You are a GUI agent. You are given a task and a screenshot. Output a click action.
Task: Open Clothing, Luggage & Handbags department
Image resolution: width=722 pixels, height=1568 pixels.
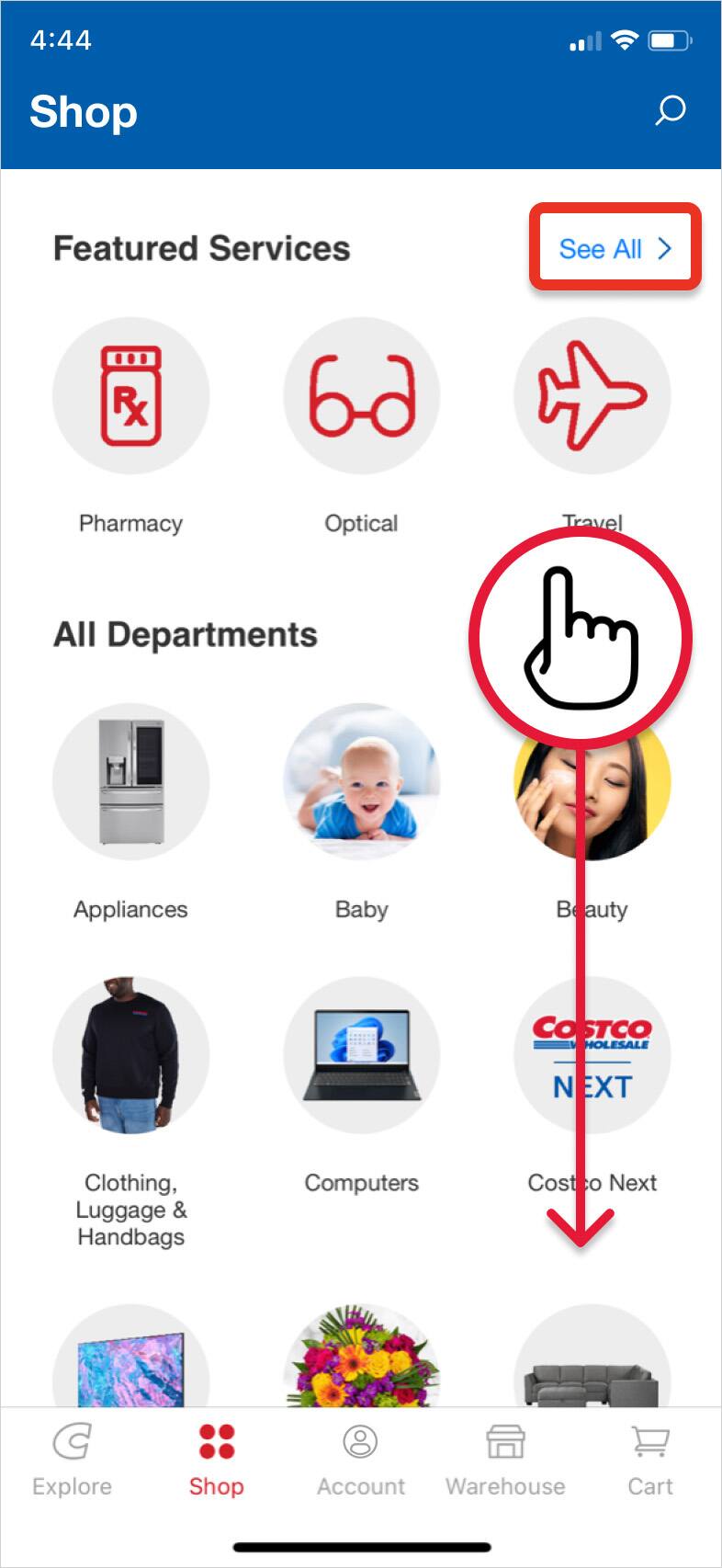(130, 1056)
